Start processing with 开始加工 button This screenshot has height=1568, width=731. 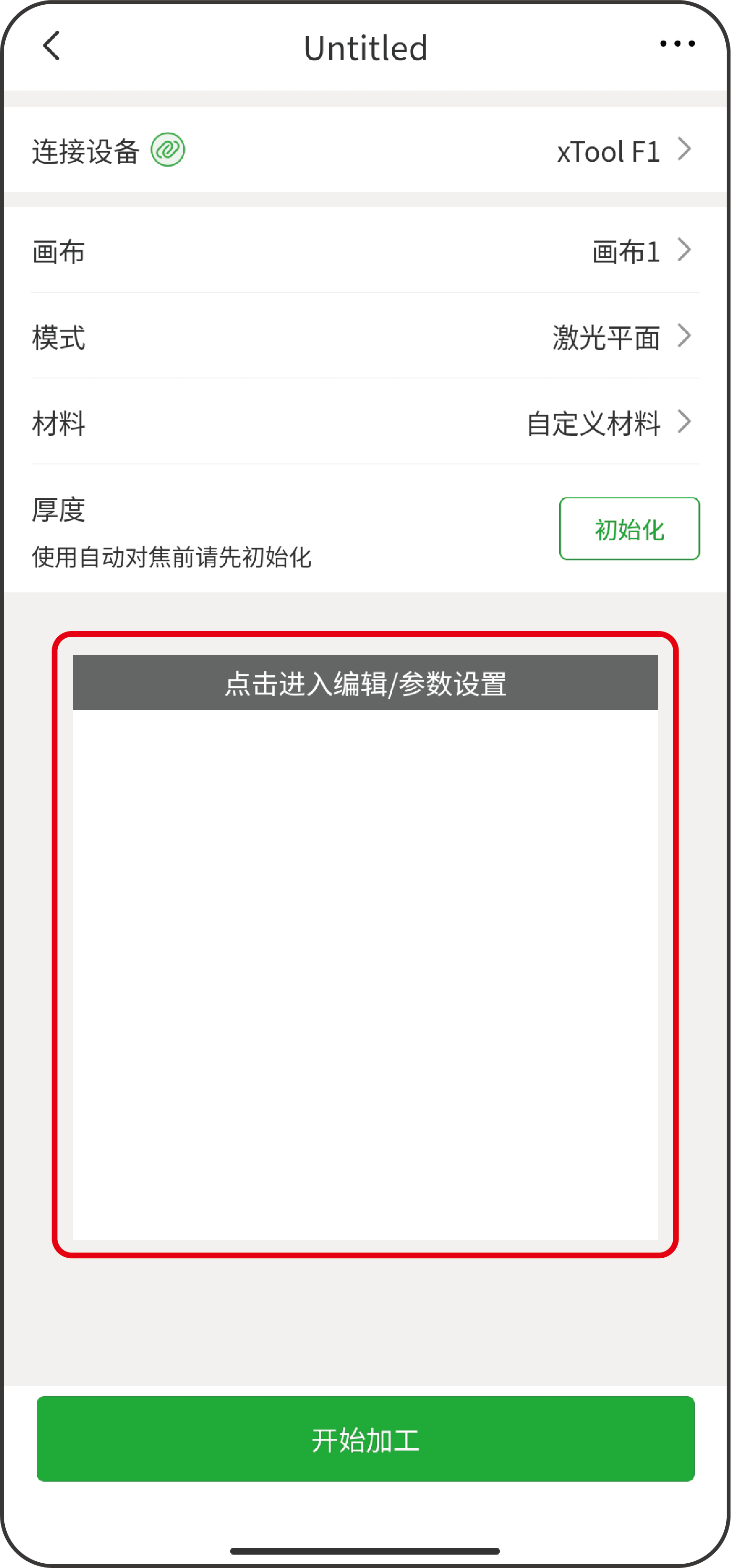tap(365, 1439)
